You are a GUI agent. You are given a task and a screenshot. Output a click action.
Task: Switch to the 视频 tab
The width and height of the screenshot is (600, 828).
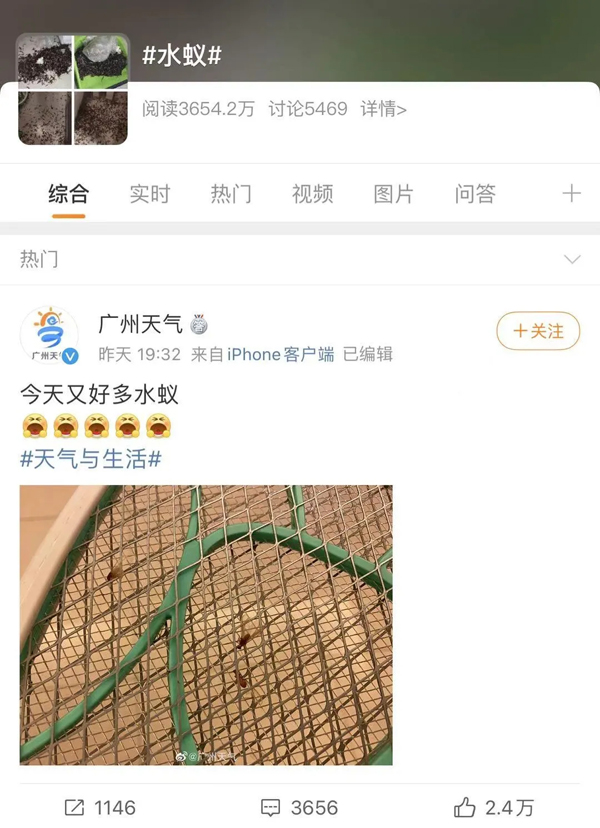click(312, 194)
